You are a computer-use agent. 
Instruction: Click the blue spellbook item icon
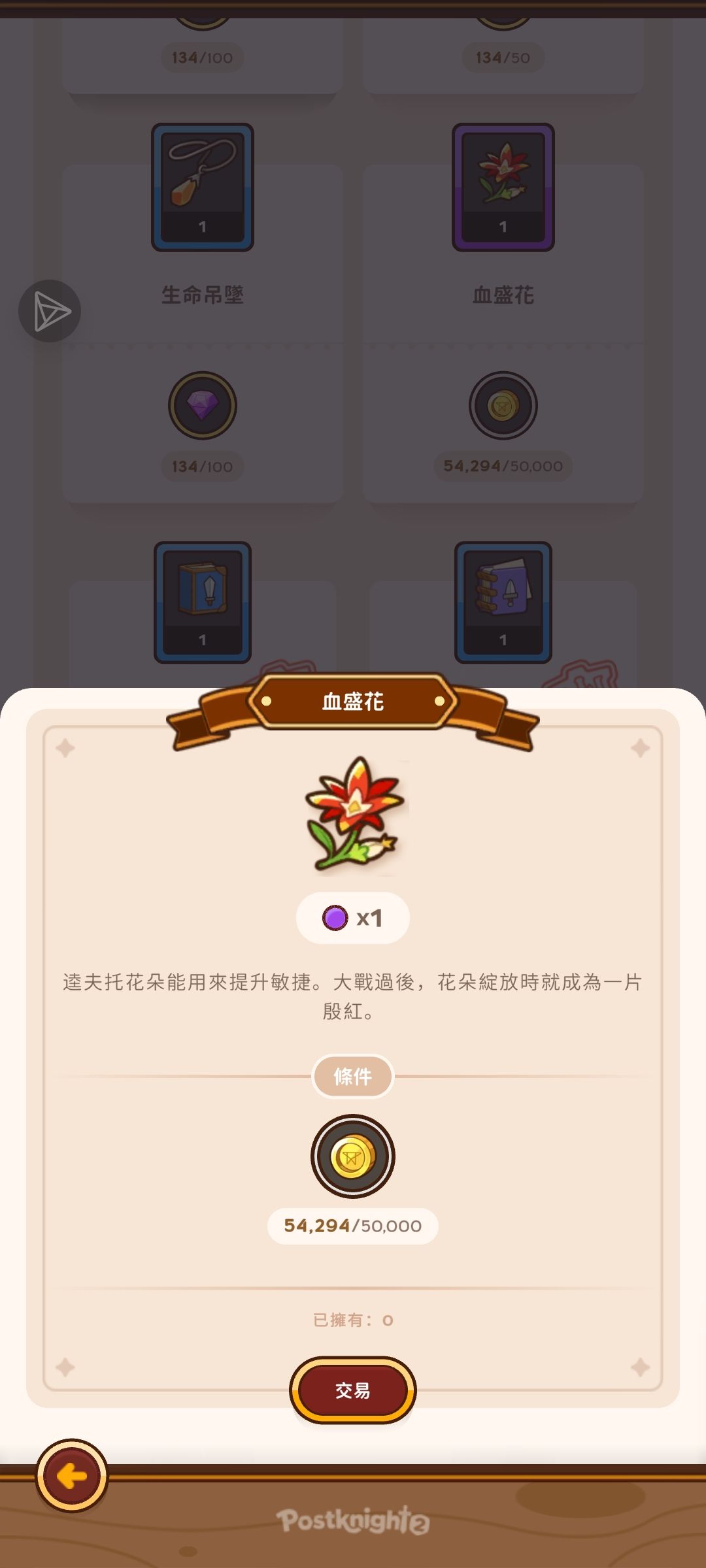[202, 601]
